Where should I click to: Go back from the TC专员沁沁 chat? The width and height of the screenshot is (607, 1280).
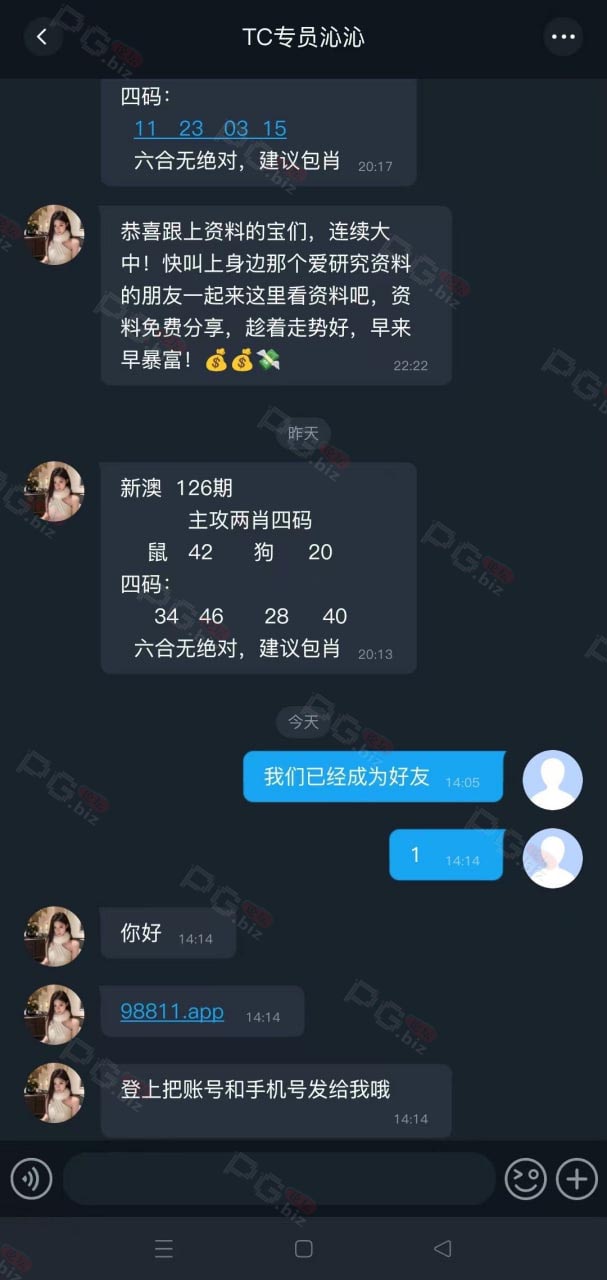(42, 37)
